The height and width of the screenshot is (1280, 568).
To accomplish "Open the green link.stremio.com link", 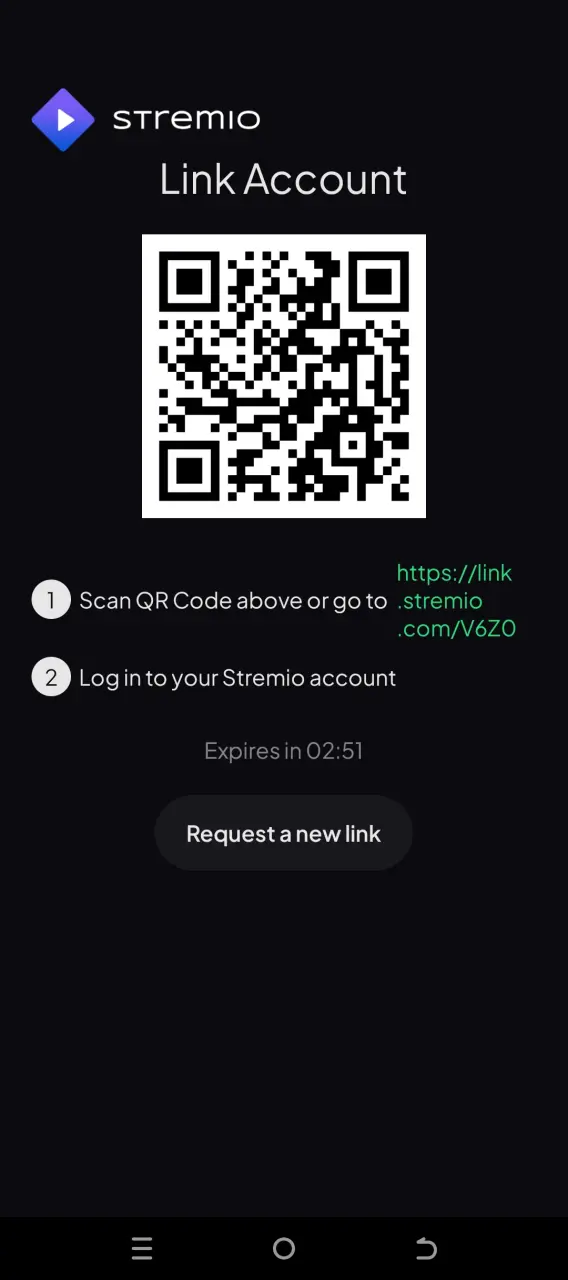I will [456, 601].
